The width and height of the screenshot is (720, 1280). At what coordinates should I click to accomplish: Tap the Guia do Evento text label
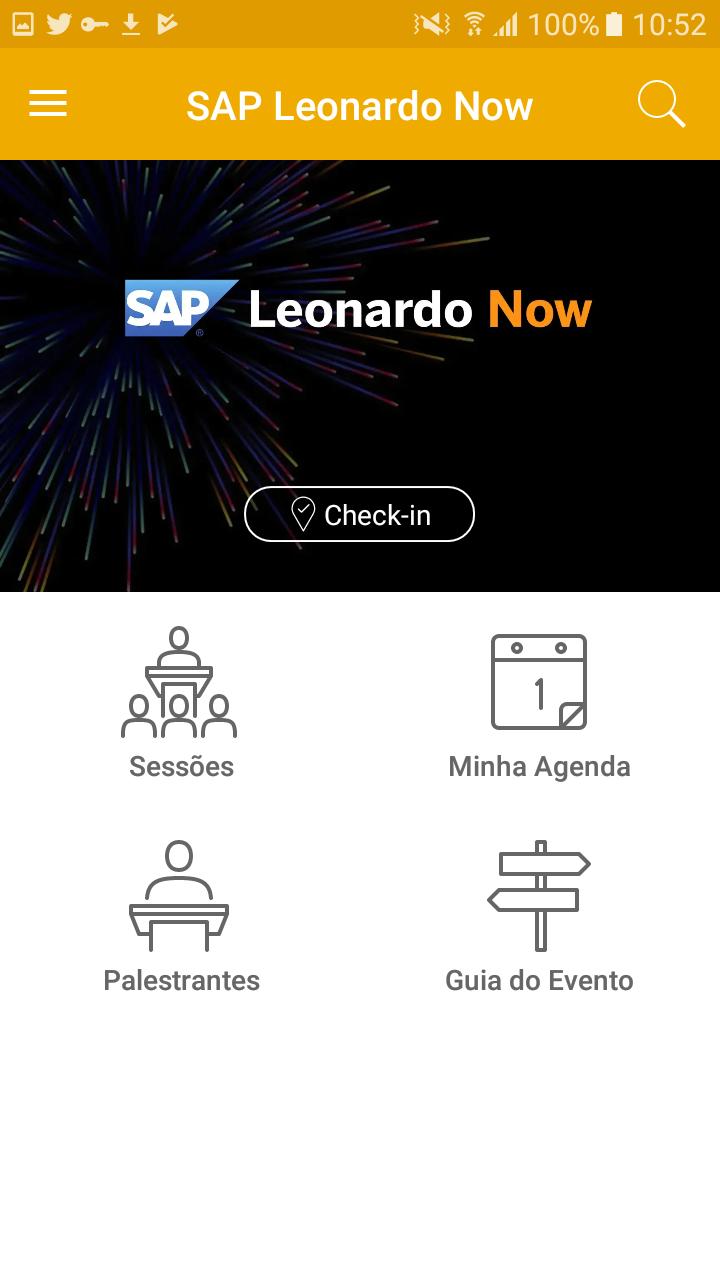pos(540,981)
